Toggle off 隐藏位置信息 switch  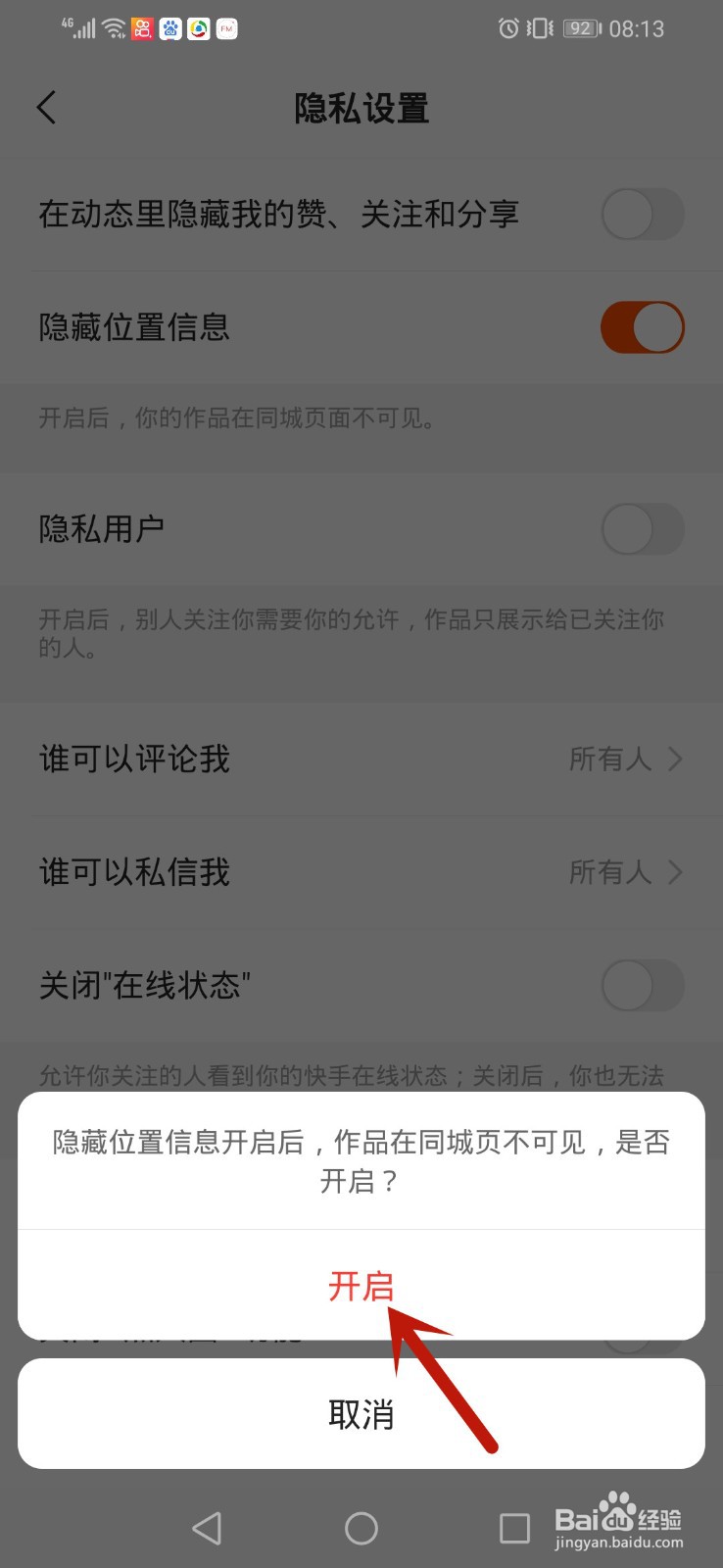click(x=642, y=327)
